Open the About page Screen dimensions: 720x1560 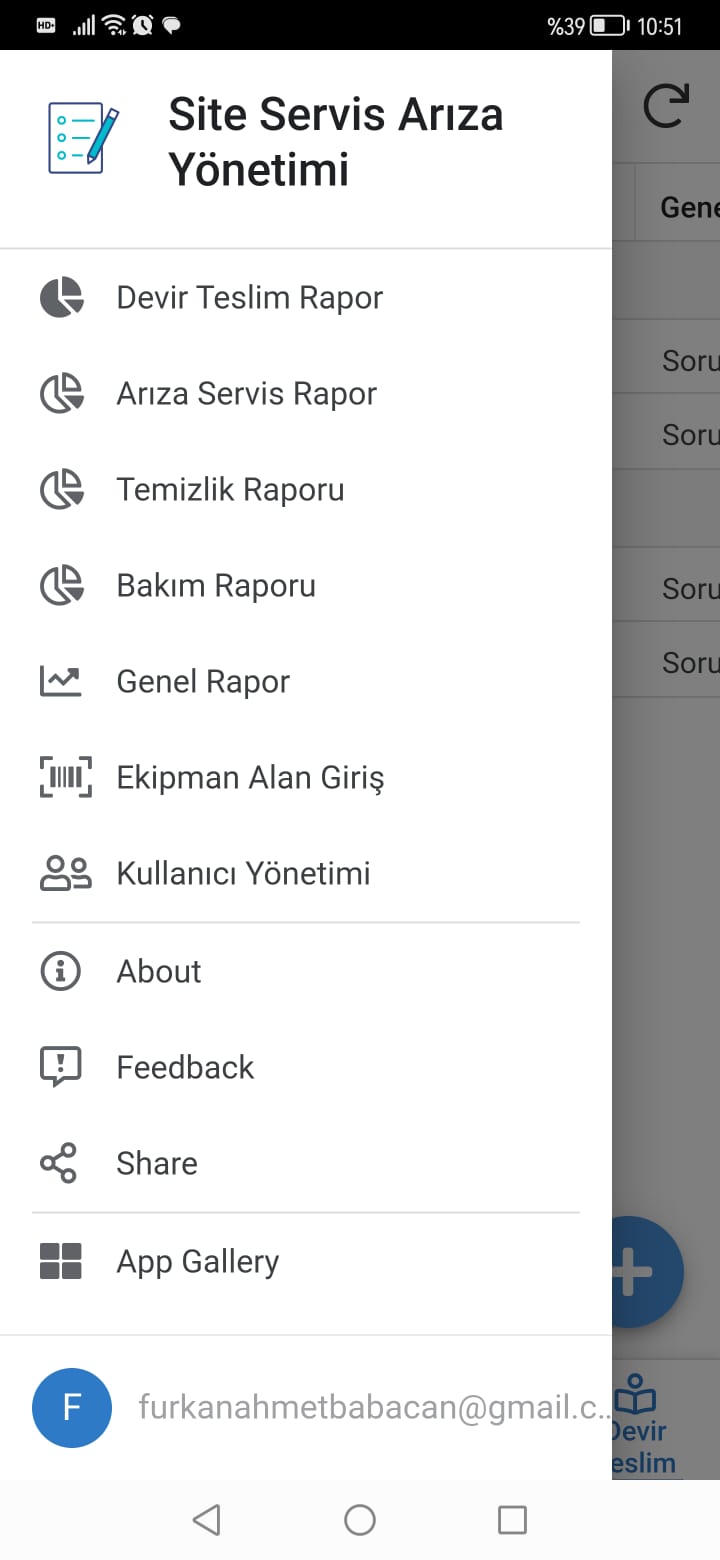306,971
